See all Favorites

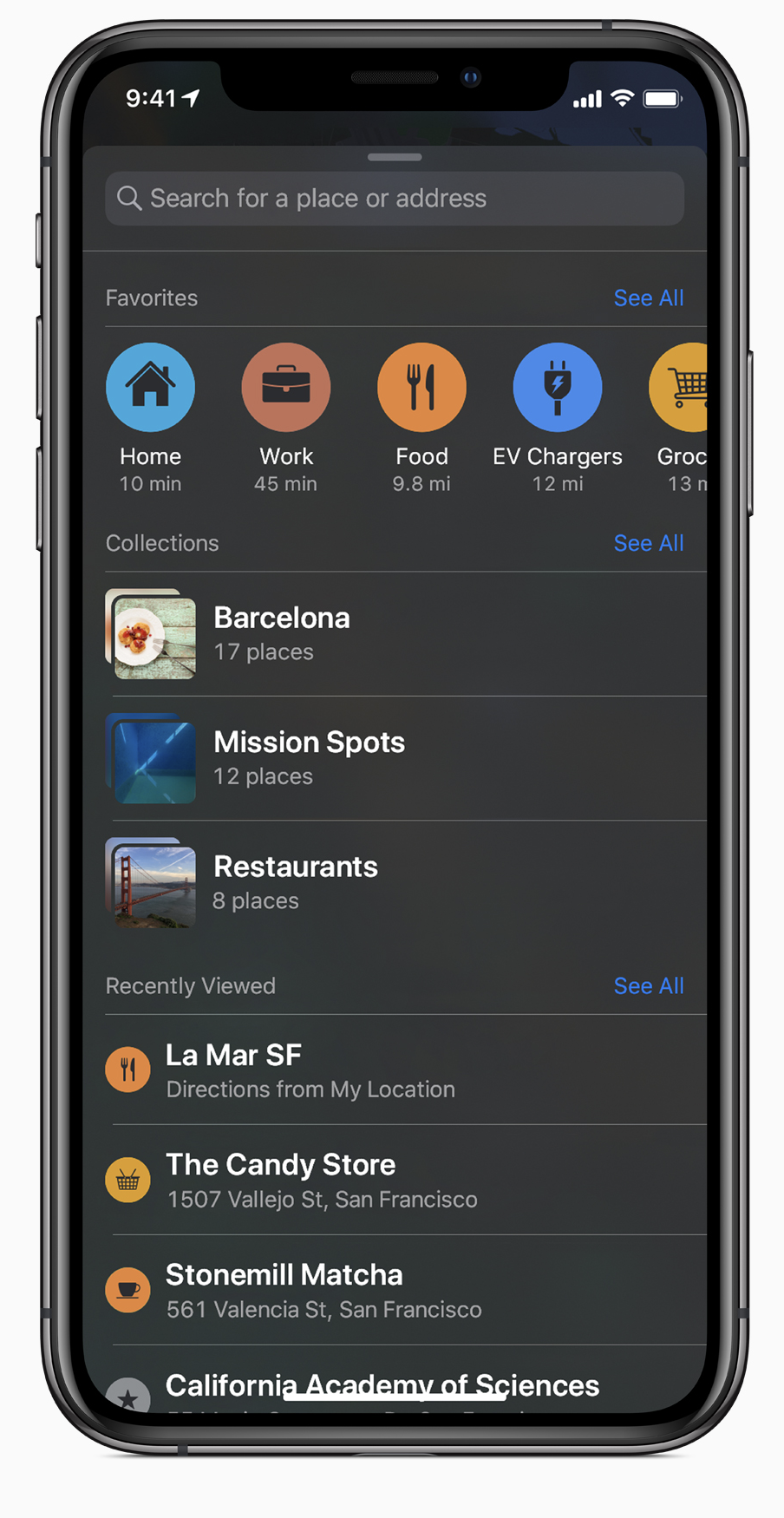[x=648, y=298]
